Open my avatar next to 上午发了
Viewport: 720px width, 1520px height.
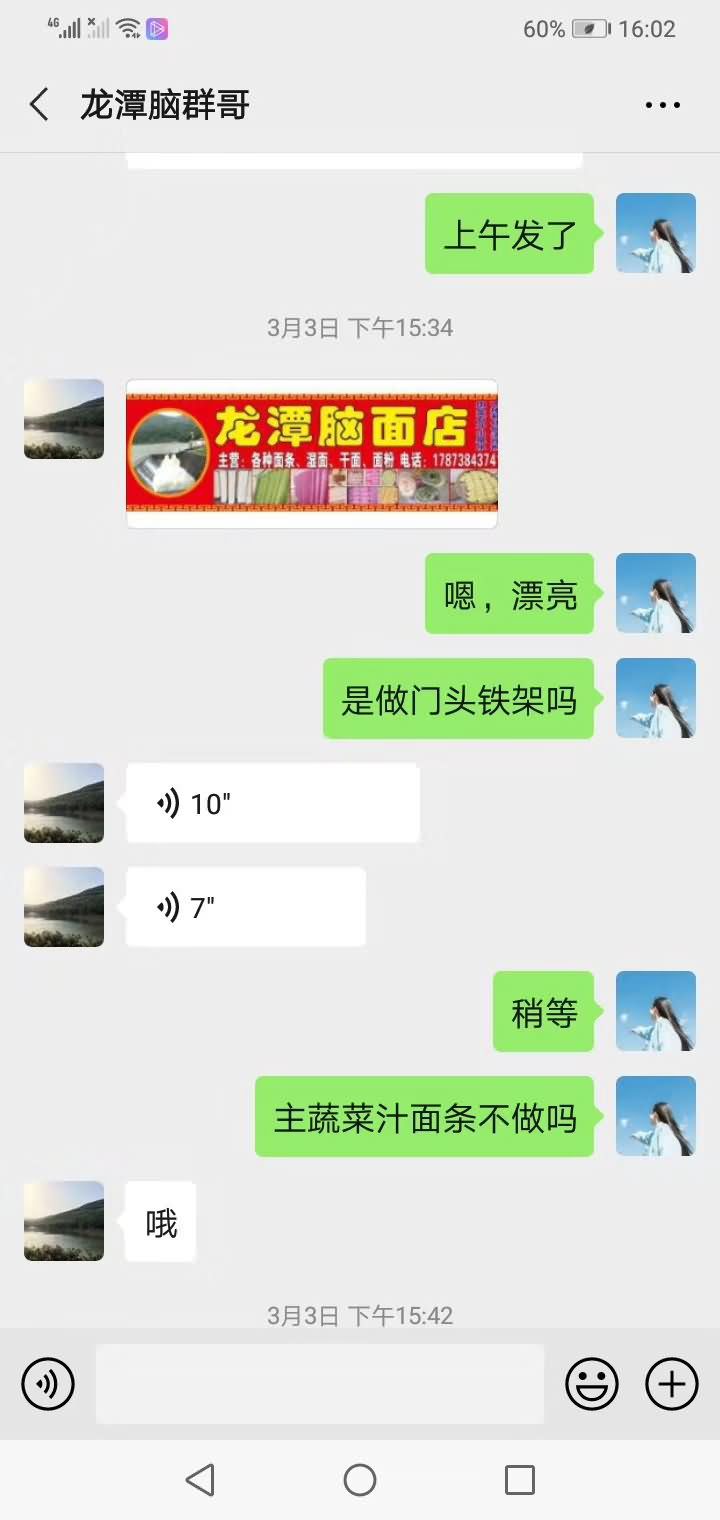(656, 233)
